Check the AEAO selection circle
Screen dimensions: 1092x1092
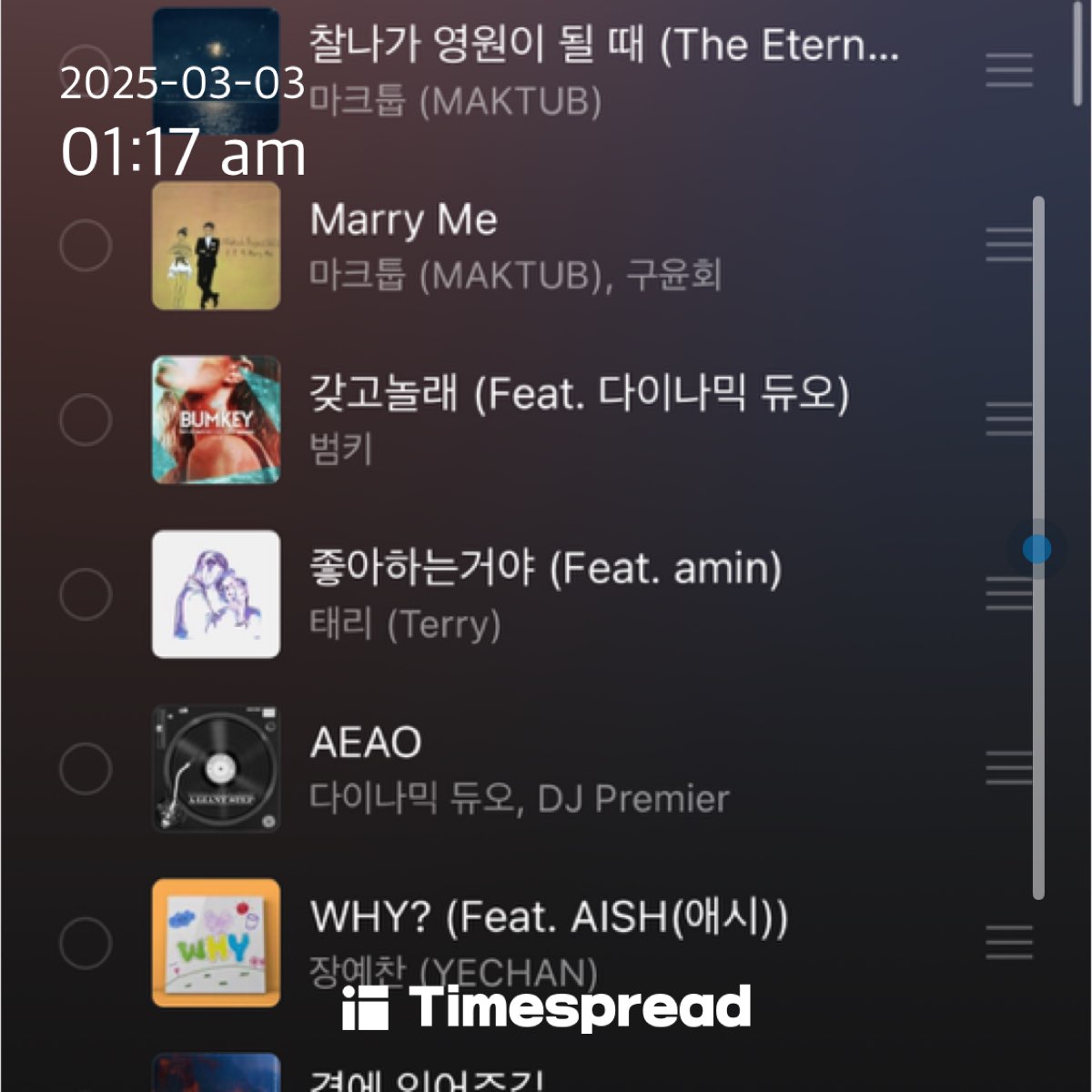point(86,768)
